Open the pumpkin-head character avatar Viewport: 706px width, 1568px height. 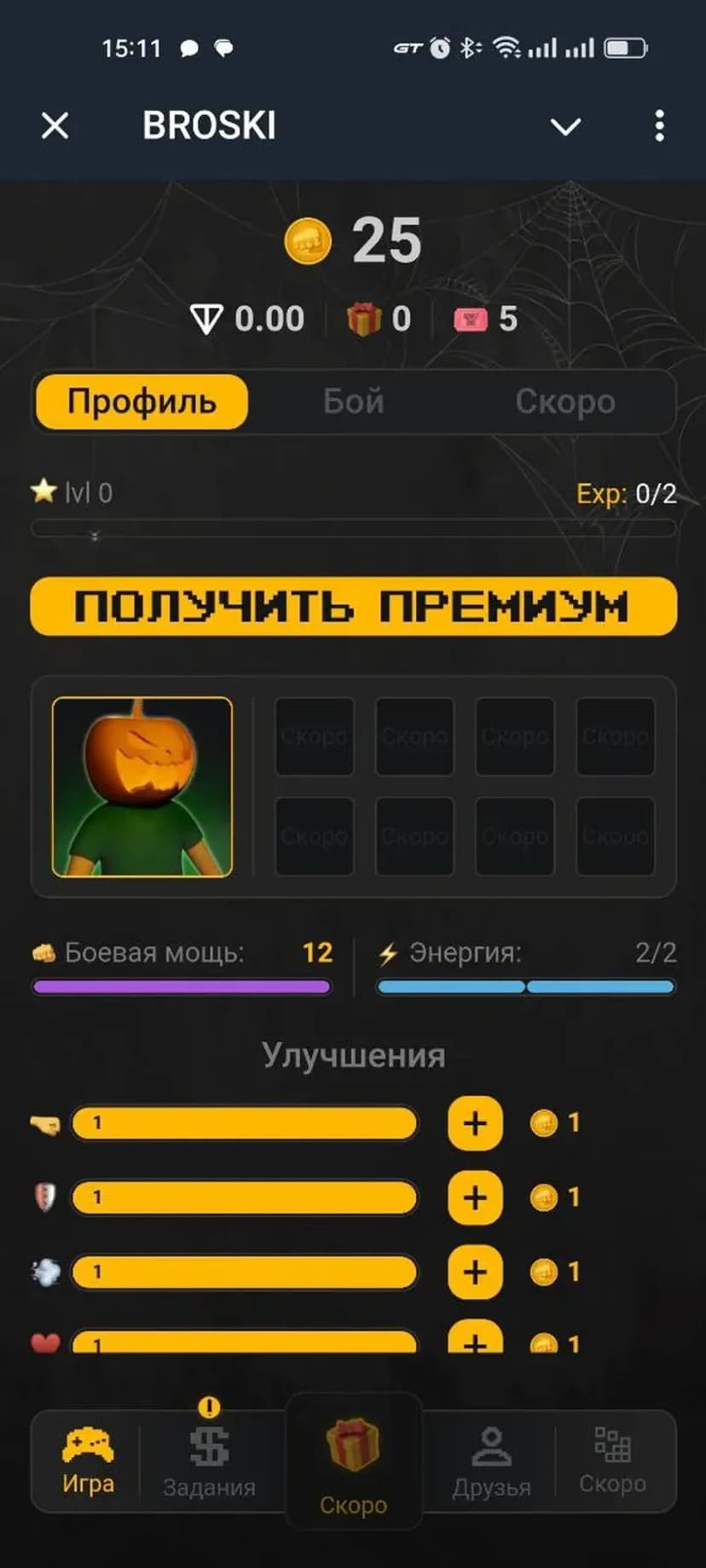(142, 787)
